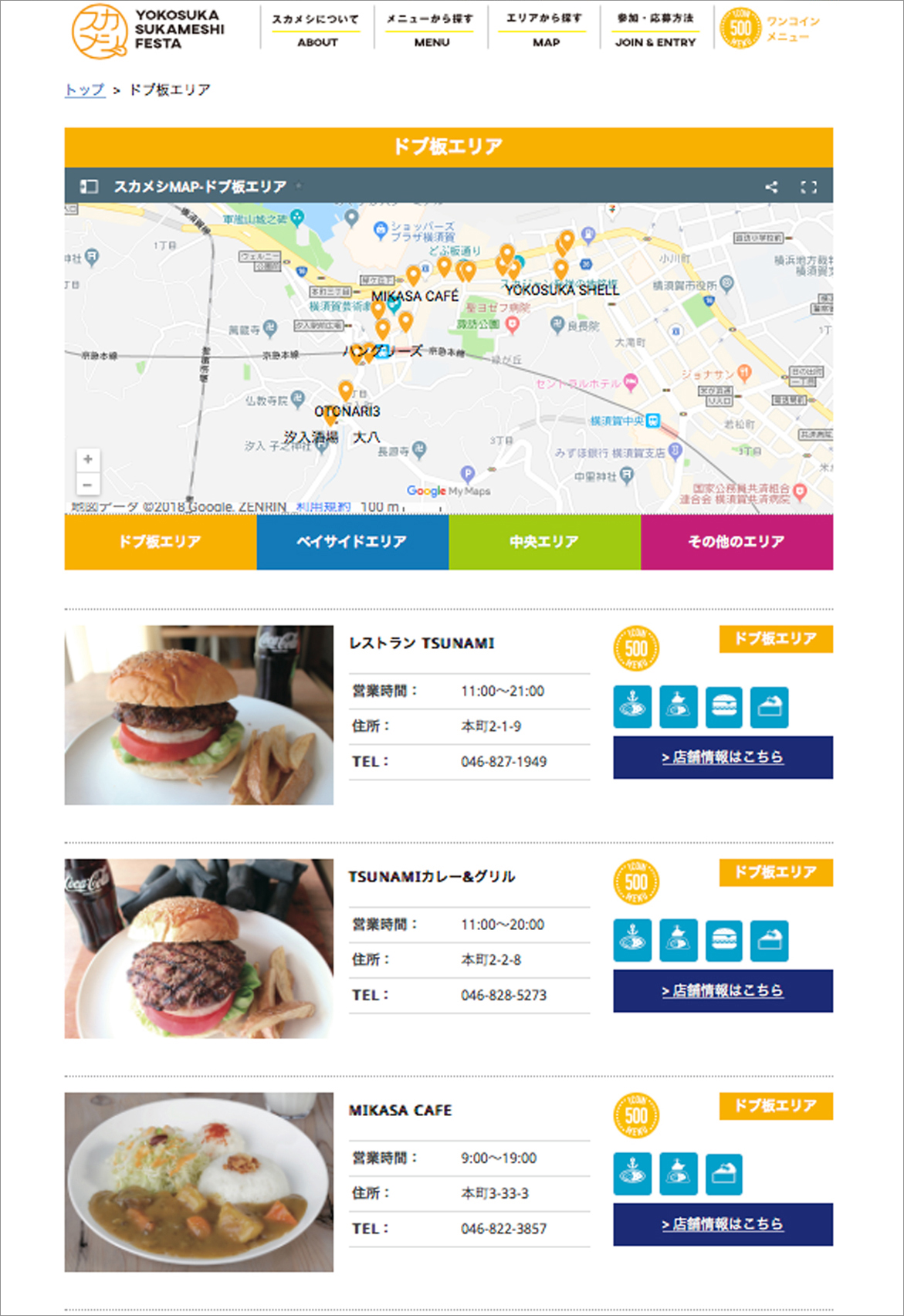The width and height of the screenshot is (904, 1316).
Task: Zoom in on the map
Action: 88,459
